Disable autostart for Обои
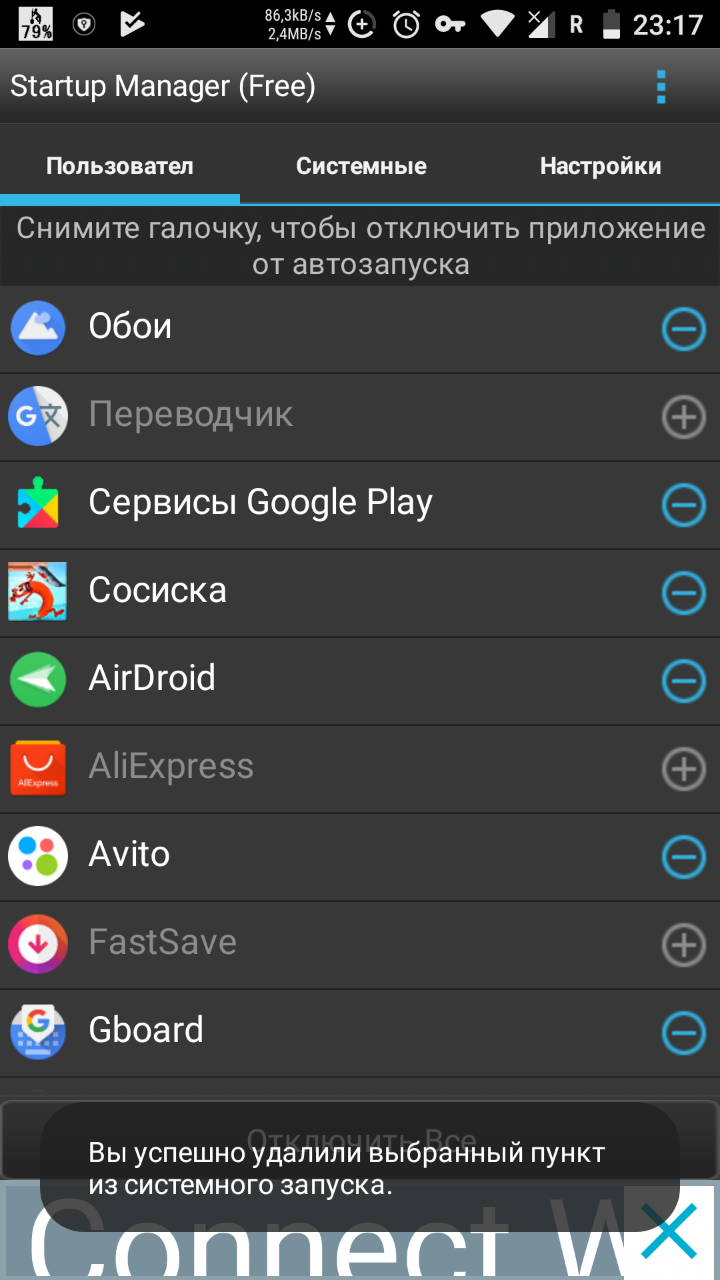This screenshot has width=720, height=1280. click(x=684, y=329)
